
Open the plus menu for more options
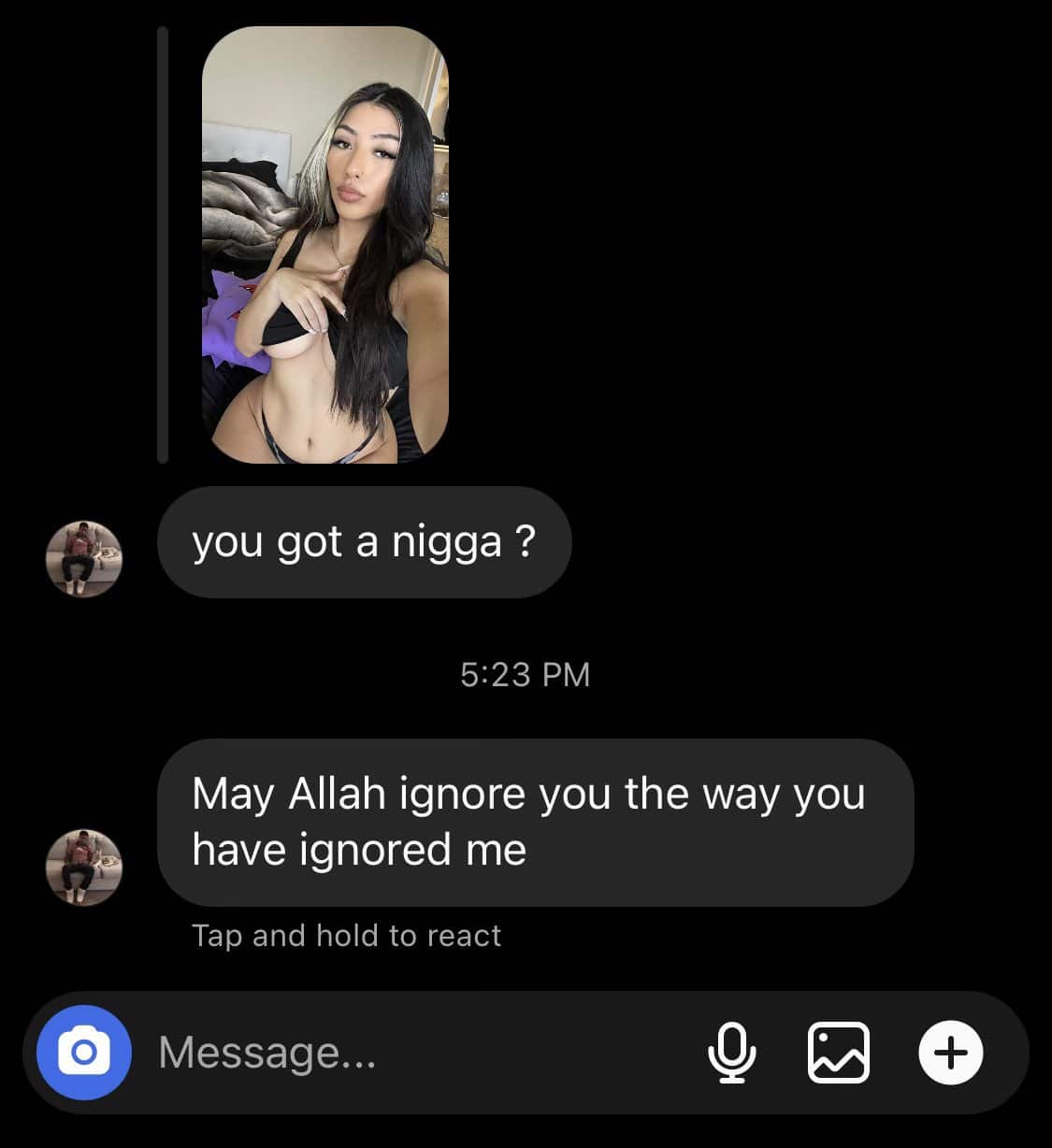pyautogui.click(x=950, y=1053)
